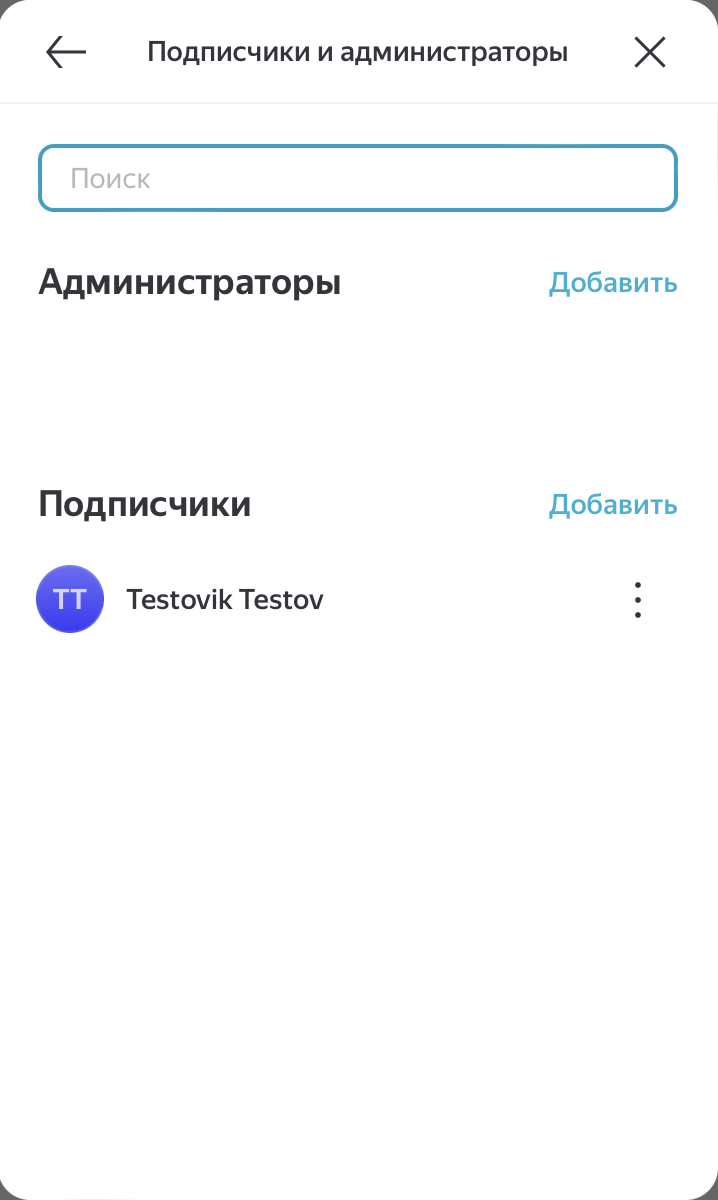Focus the Поиск search field
Screen dimensions: 718x1200
click(358, 179)
